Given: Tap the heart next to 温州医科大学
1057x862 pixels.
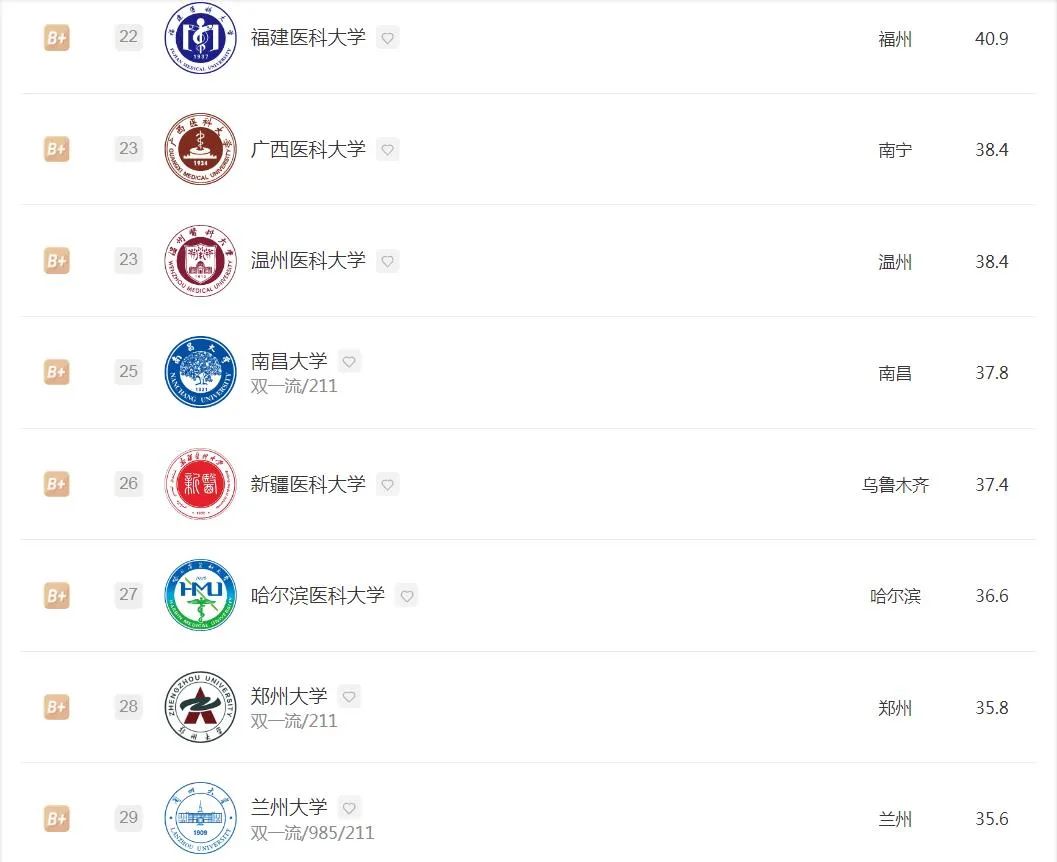Looking at the screenshot, I should pos(388,261).
